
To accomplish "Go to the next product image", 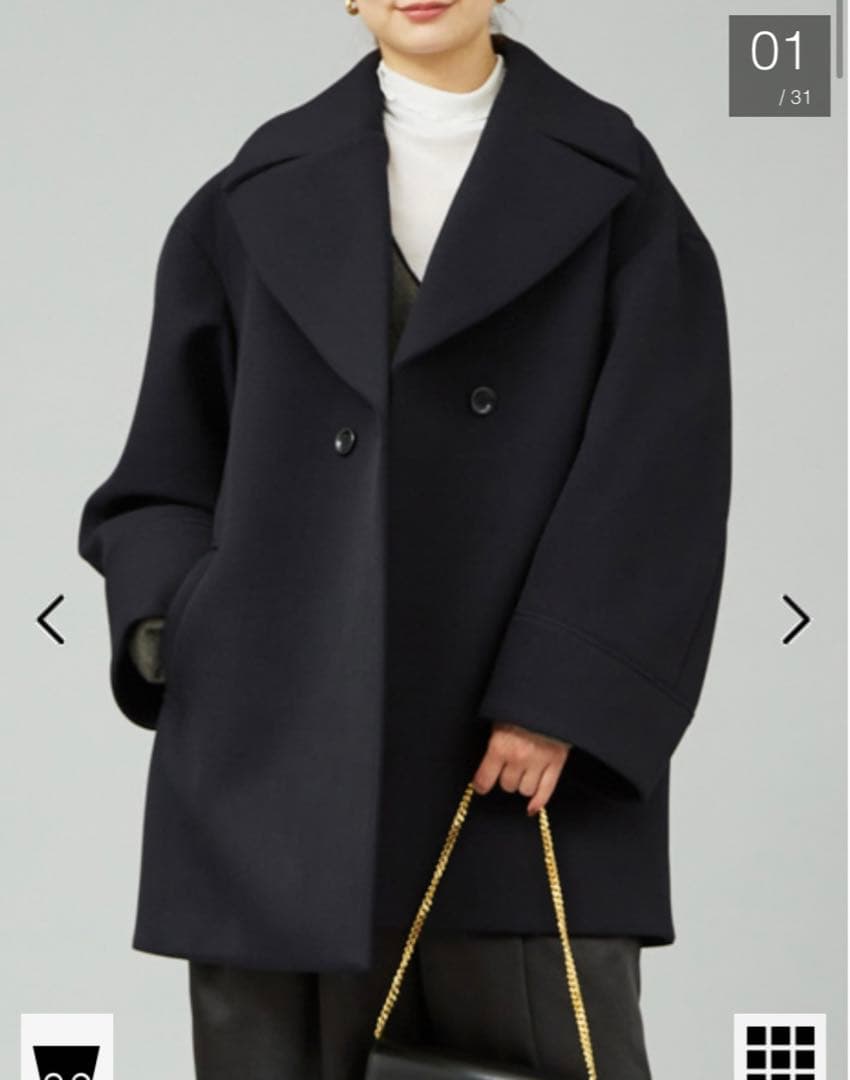I will [x=796, y=620].
